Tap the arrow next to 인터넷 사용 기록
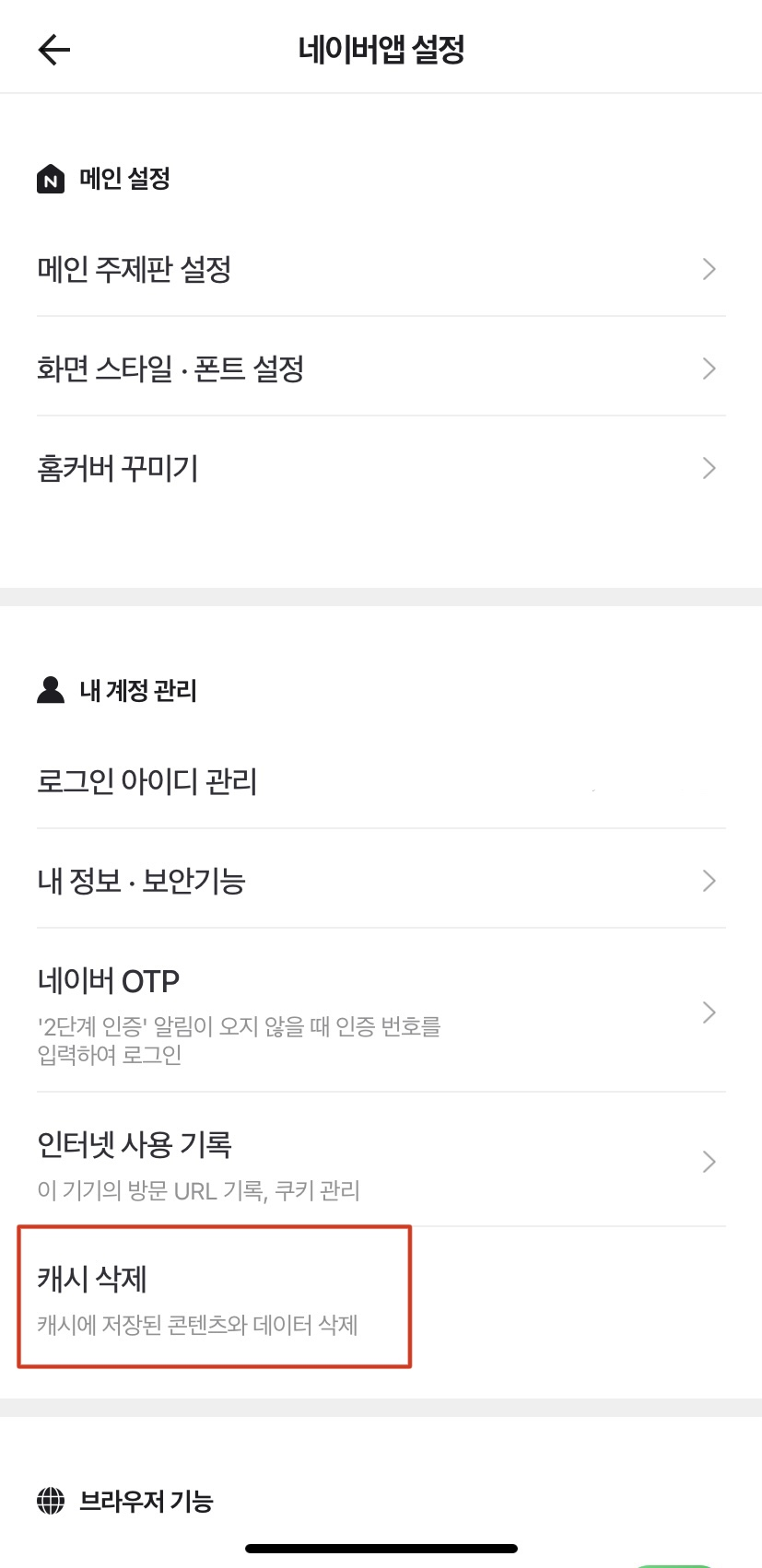Screen dimensions: 762x1568 708,1162
